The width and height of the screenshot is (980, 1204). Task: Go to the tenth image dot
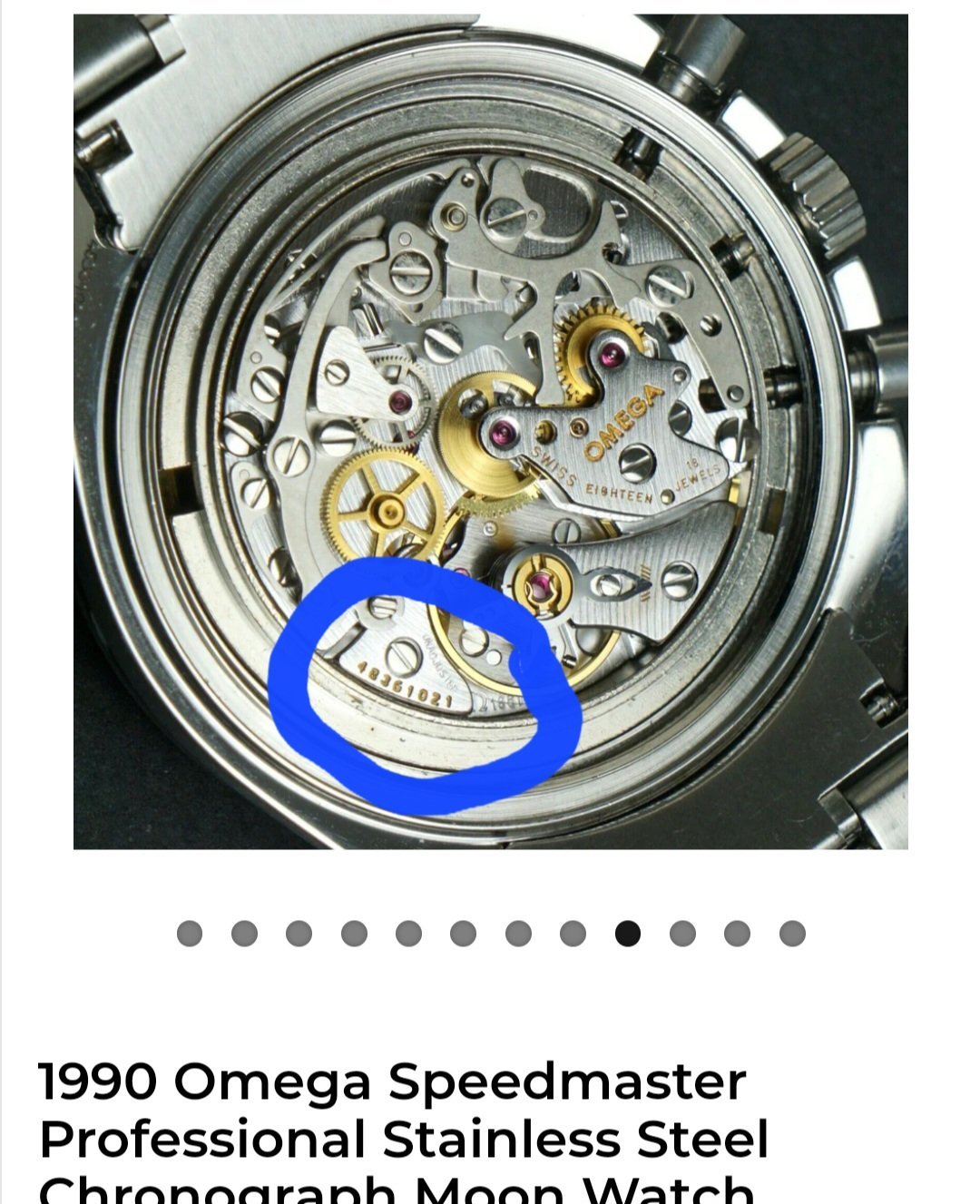[x=682, y=934]
